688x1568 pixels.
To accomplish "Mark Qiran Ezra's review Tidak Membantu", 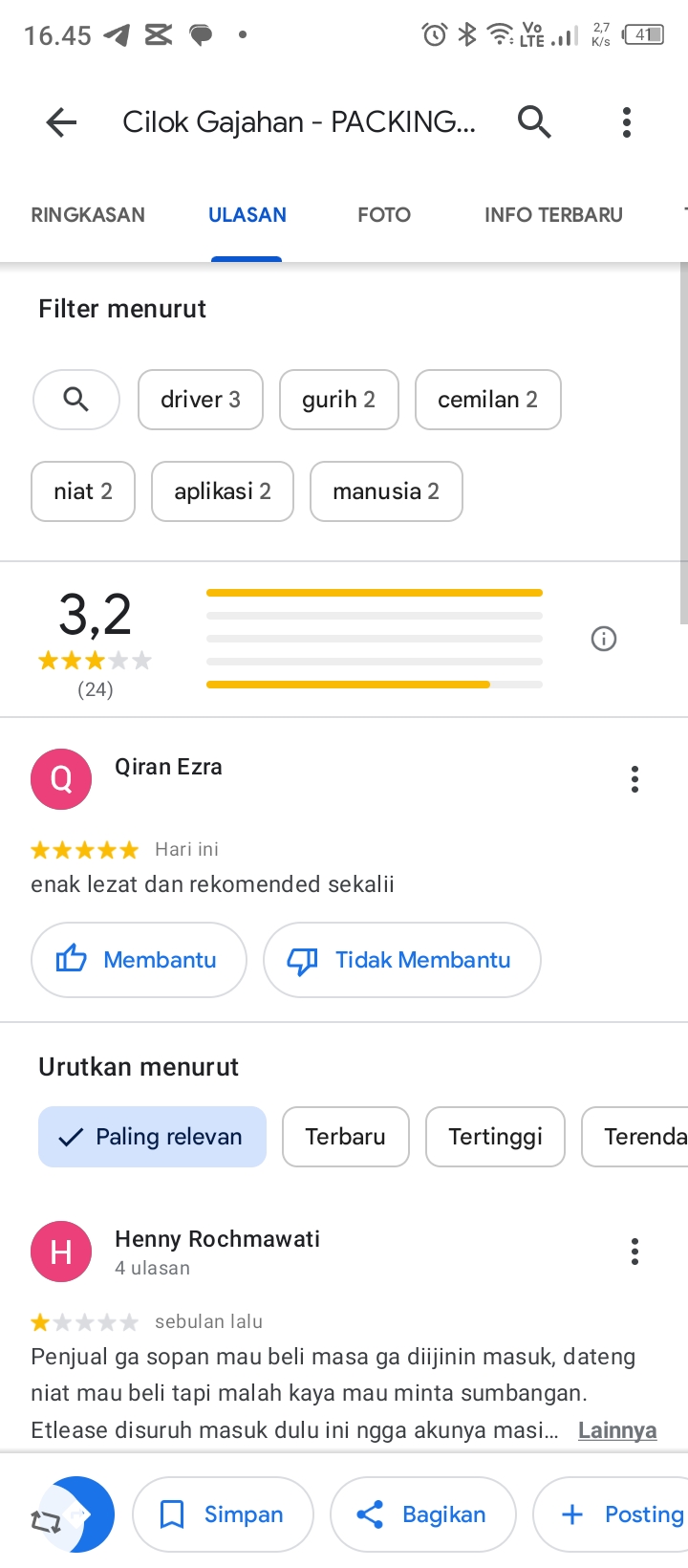I will [x=401, y=960].
